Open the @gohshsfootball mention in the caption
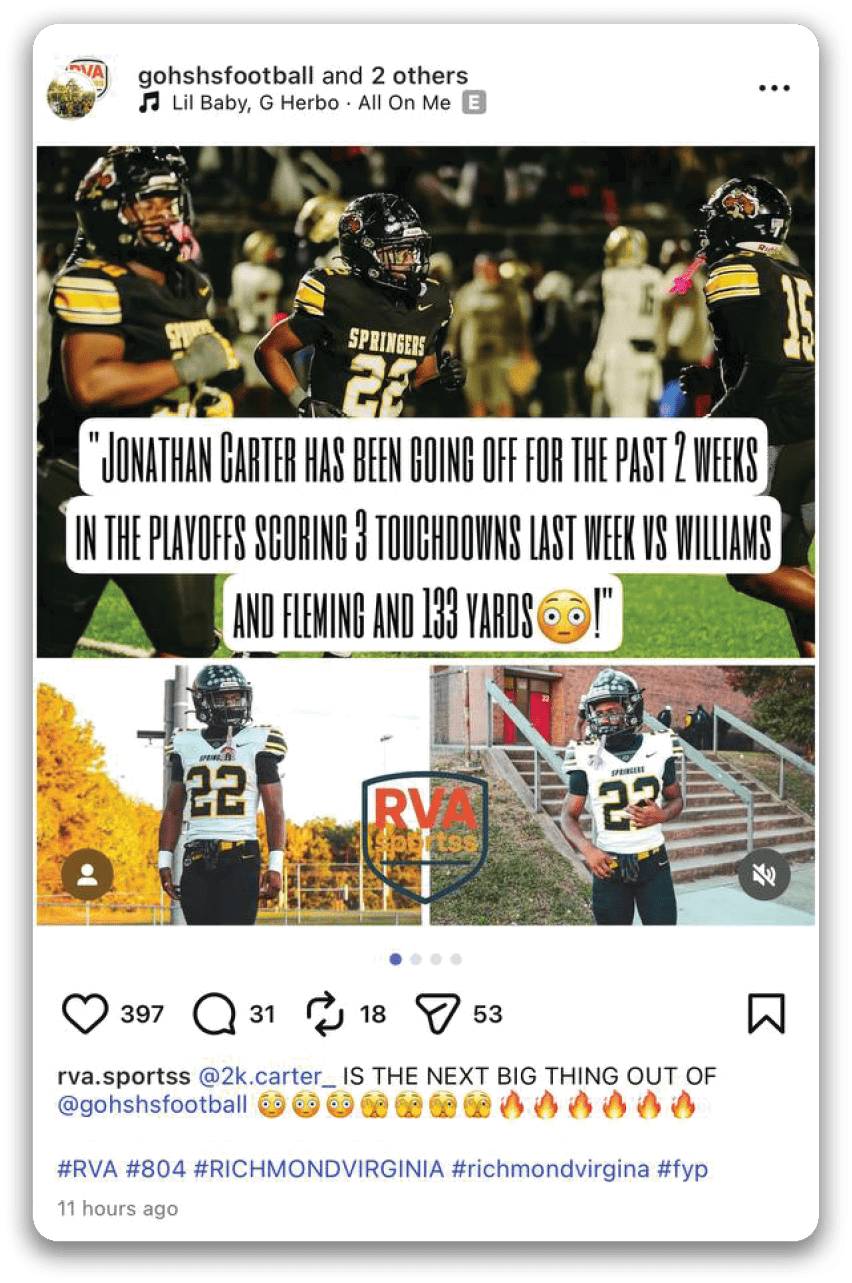The image size is (852, 1283). click(152, 1105)
